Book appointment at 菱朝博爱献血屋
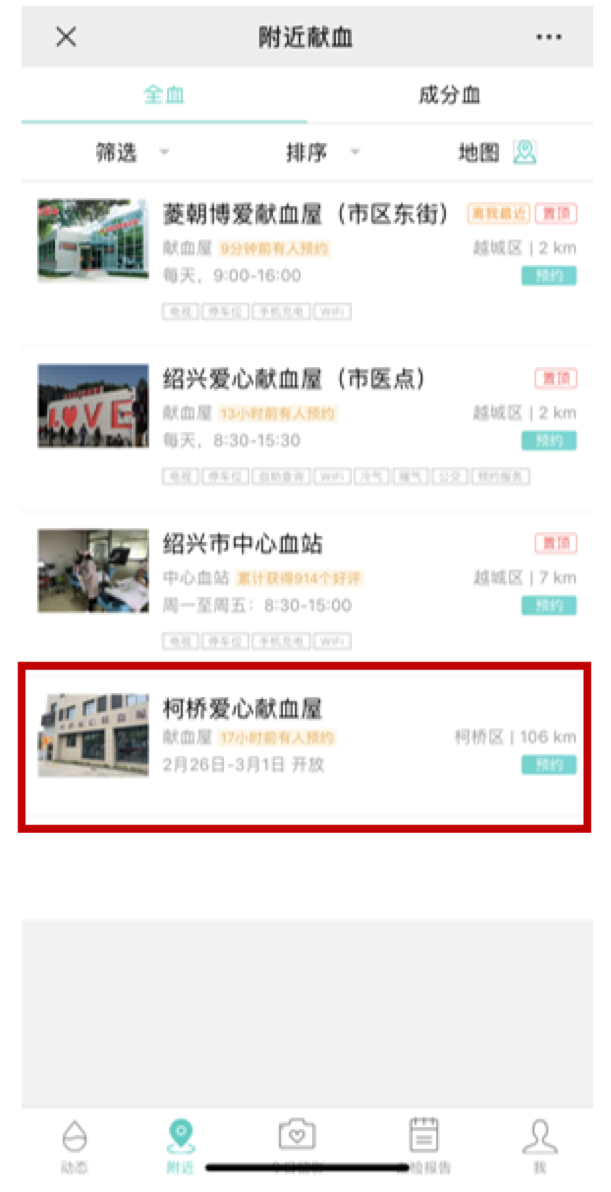 (x=548, y=276)
